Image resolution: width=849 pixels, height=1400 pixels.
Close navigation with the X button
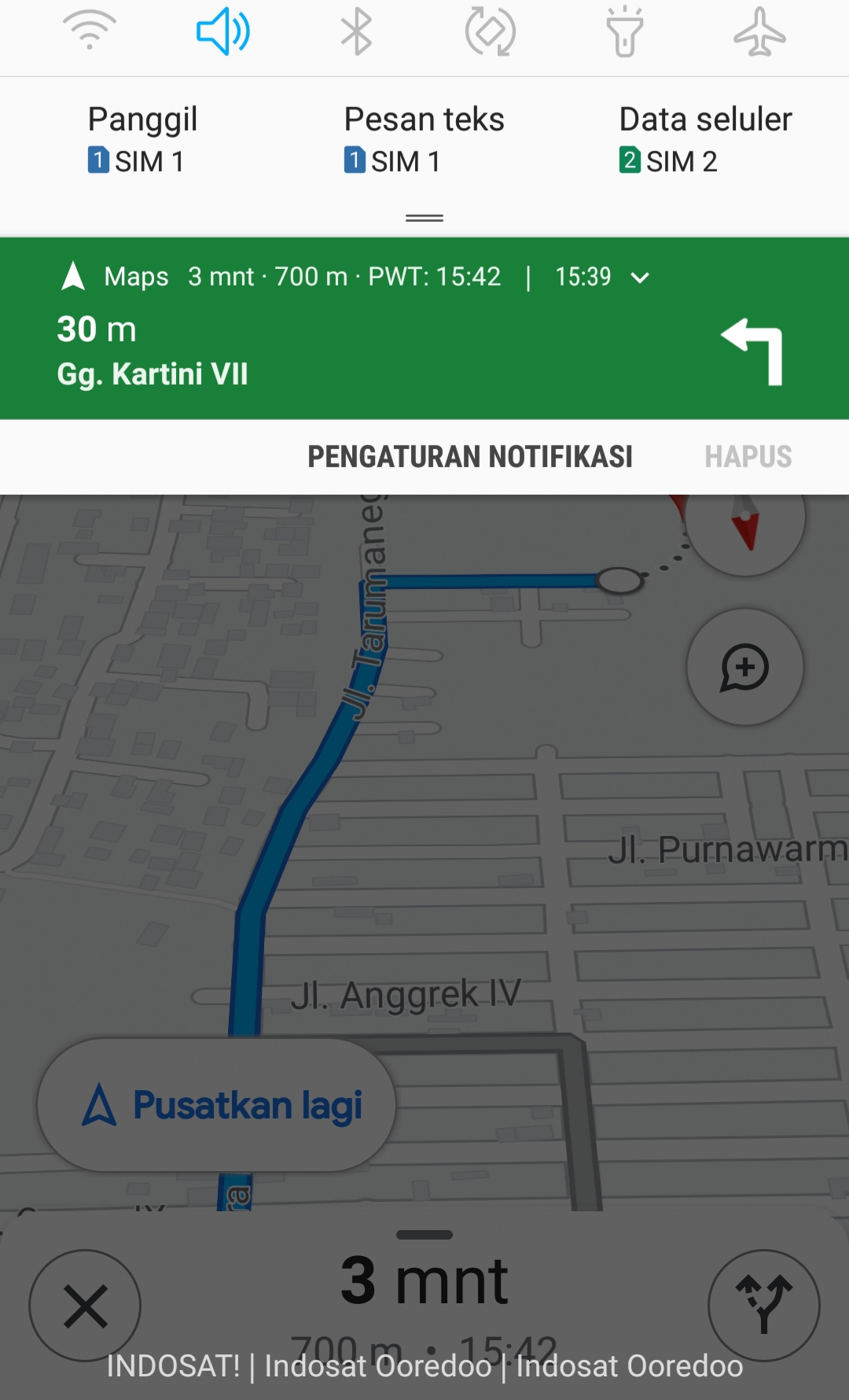coord(85,1306)
